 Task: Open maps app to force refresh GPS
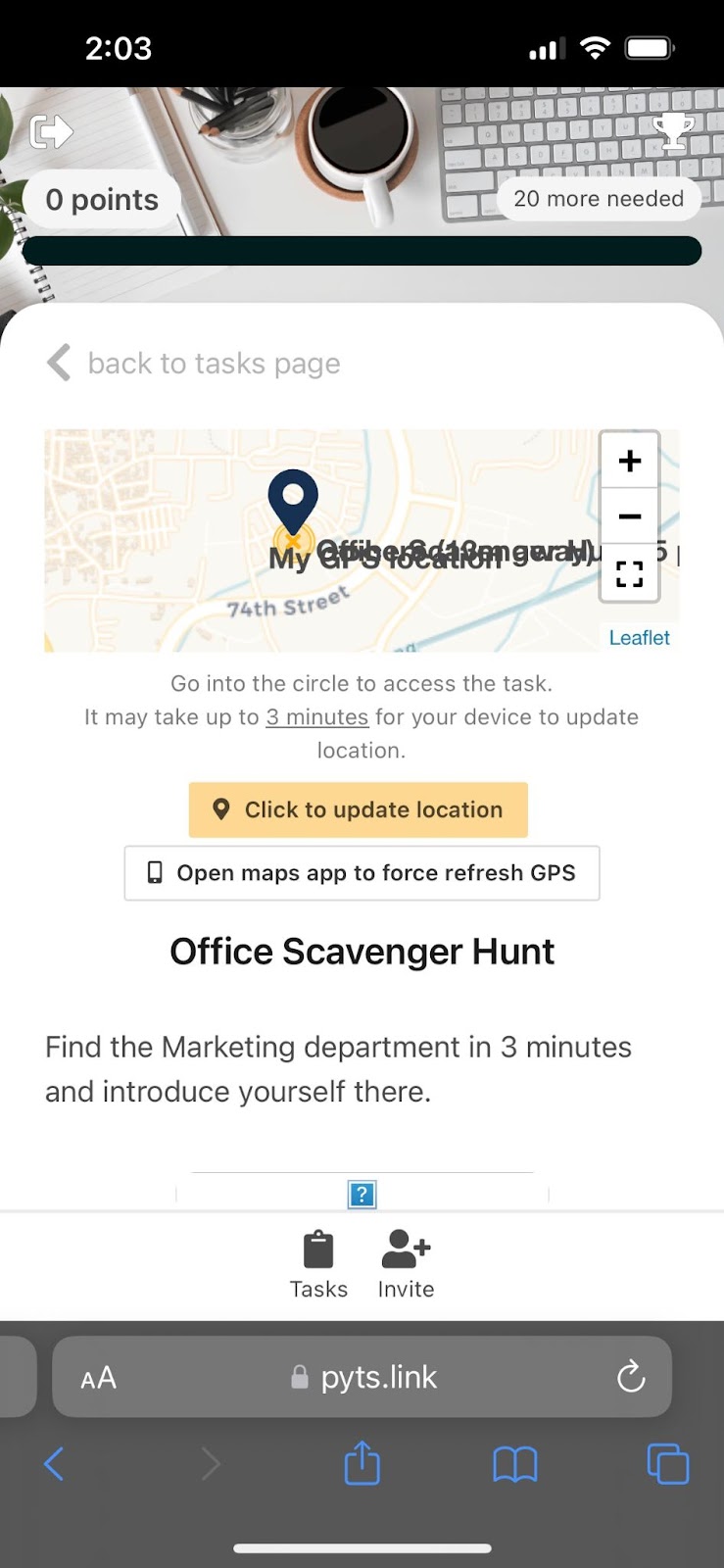coord(362,872)
